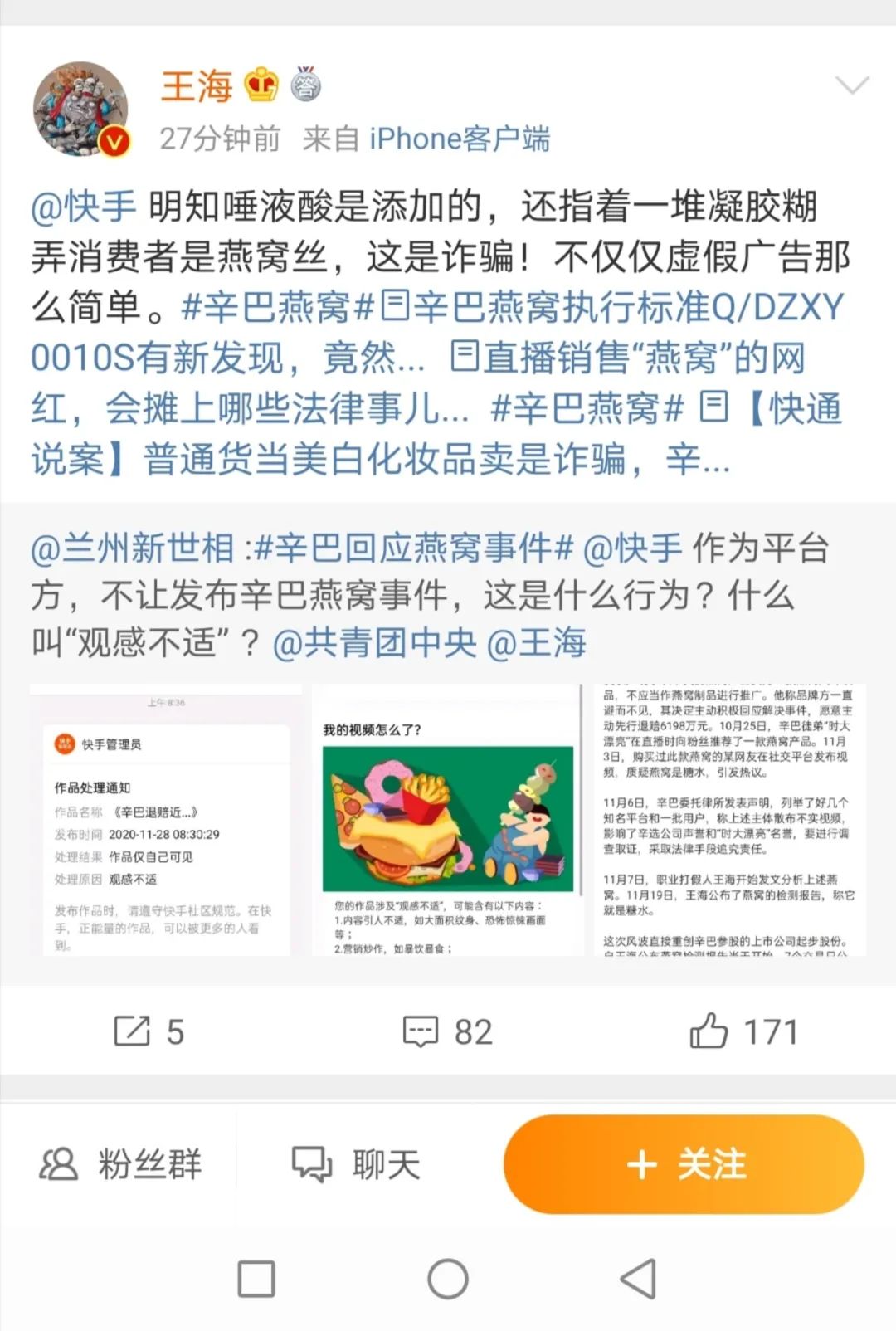Tap the 答 badge icon next to username
Image resolution: width=896 pixels, height=1331 pixels.
tap(304, 83)
